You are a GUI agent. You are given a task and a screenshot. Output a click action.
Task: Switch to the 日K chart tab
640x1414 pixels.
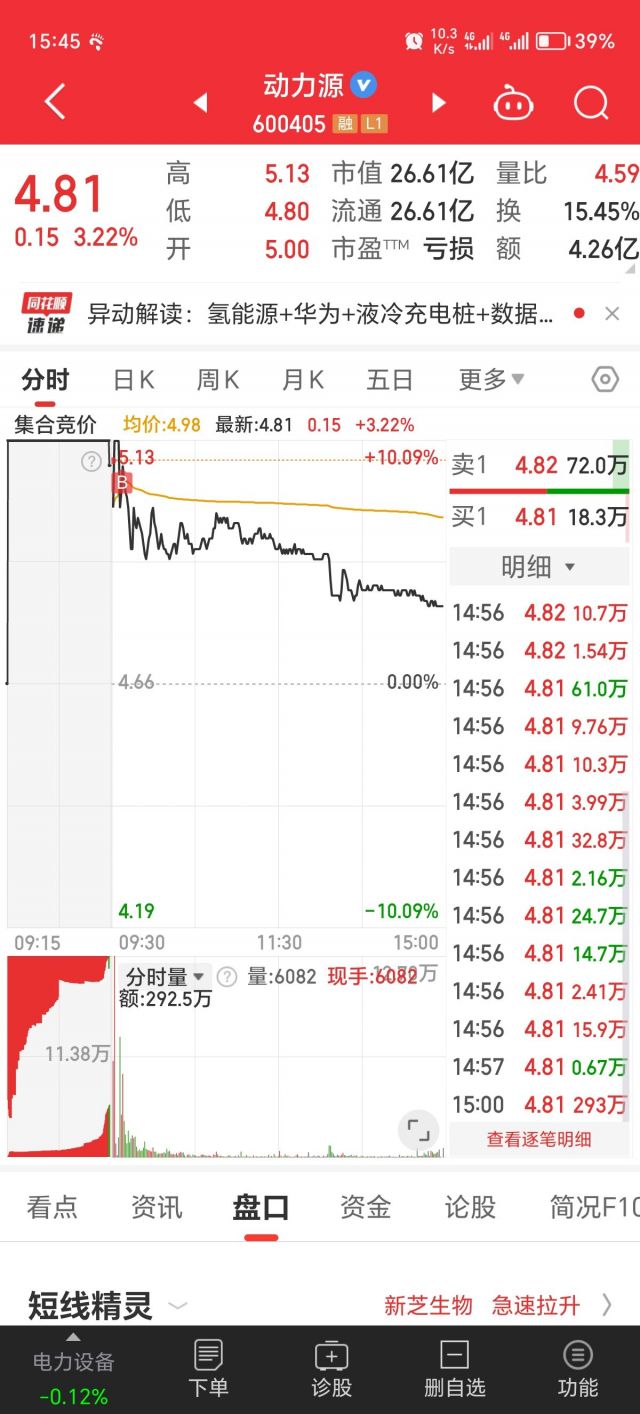(x=133, y=380)
